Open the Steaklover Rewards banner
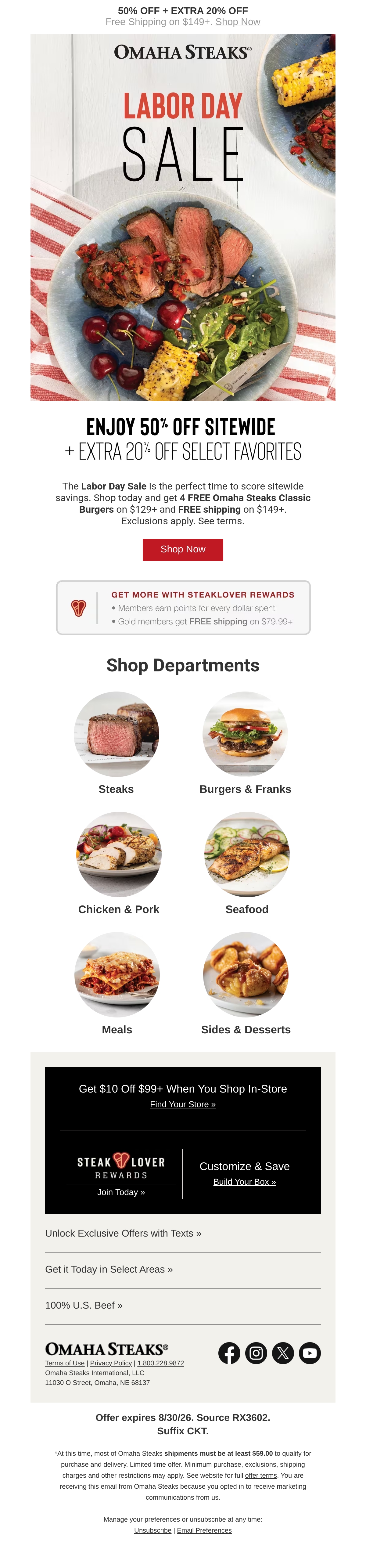366x1568 pixels. click(x=183, y=608)
